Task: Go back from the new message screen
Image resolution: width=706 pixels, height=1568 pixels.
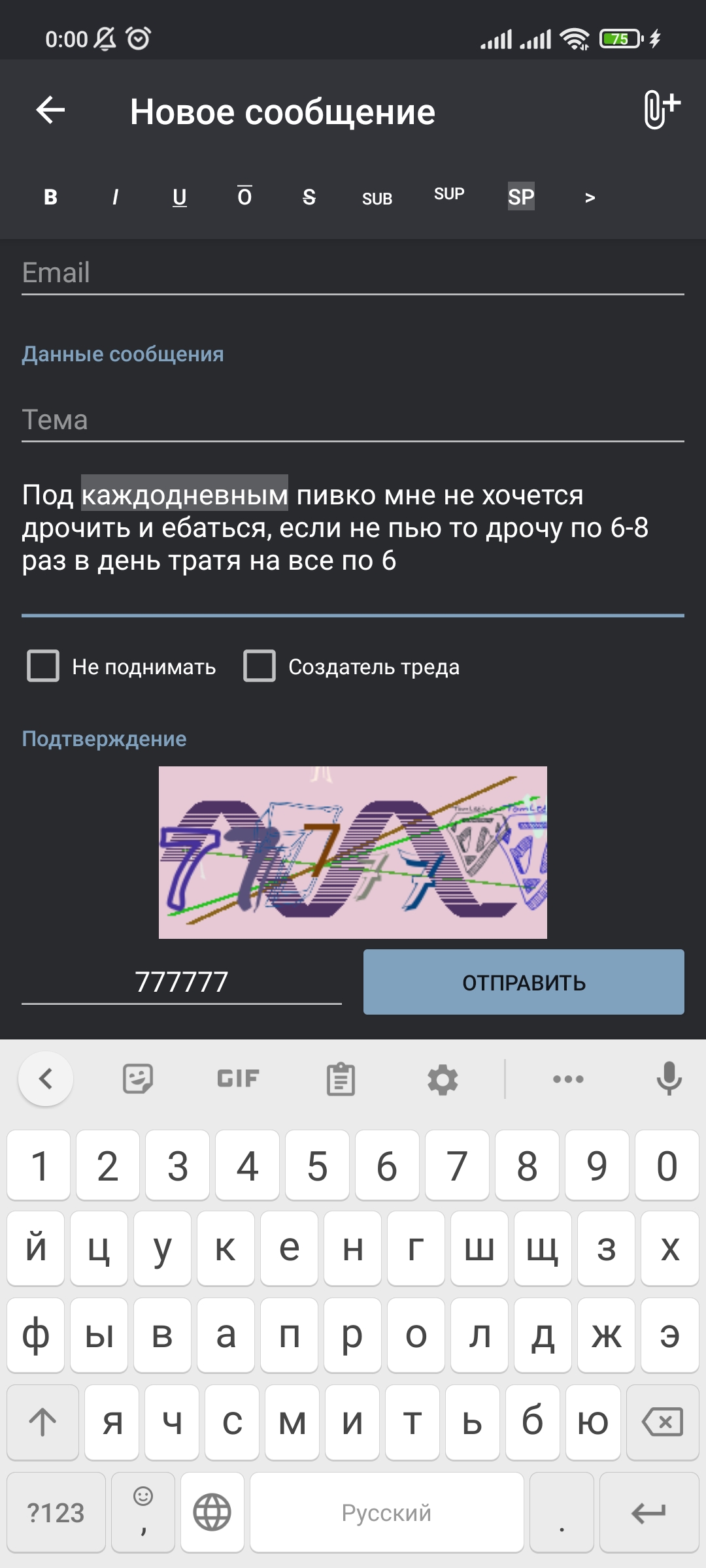Action: click(x=50, y=110)
